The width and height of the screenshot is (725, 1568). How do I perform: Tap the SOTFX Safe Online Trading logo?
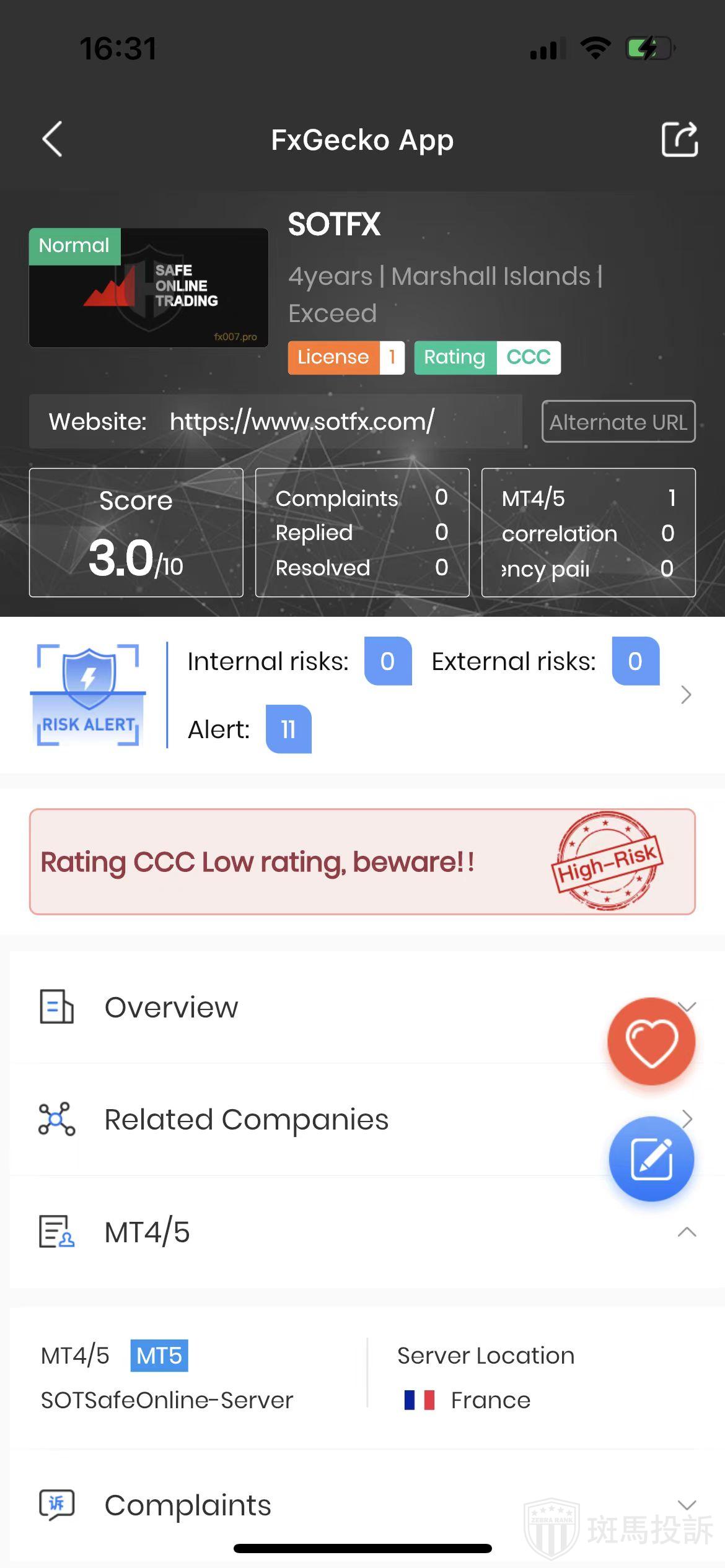149,288
